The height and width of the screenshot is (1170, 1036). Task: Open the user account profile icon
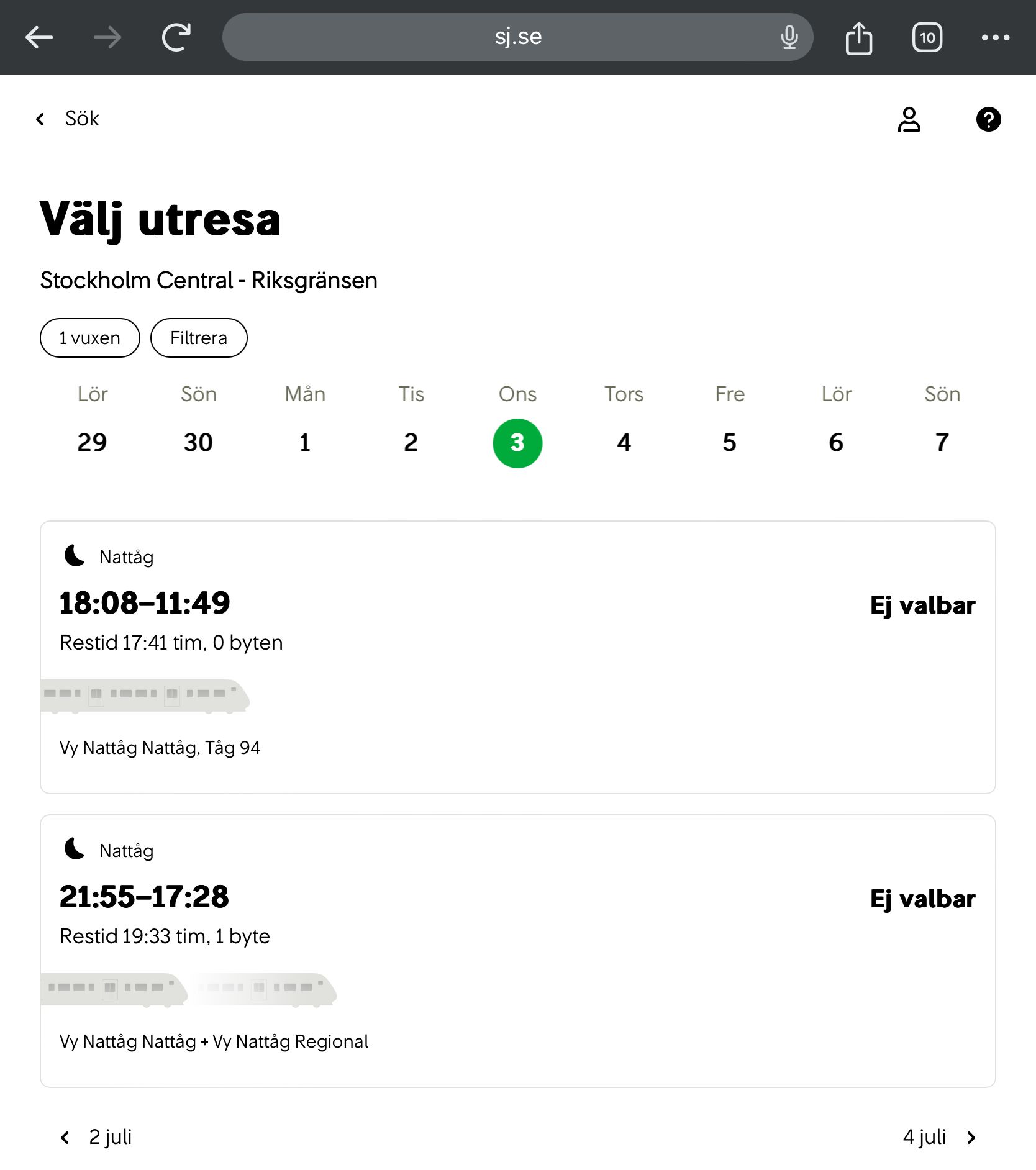909,119
